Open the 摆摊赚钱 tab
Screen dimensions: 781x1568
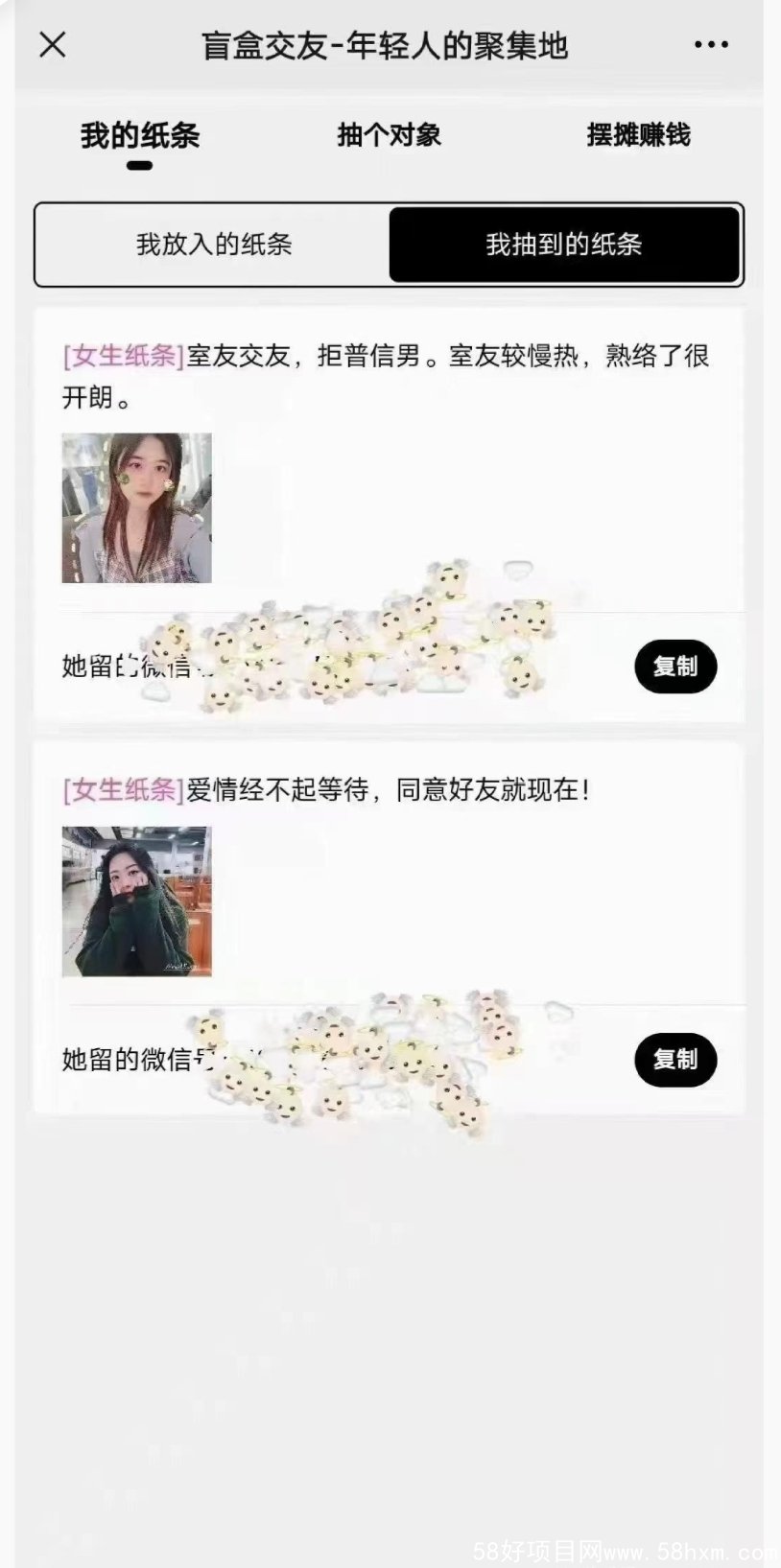coord(638,135)
